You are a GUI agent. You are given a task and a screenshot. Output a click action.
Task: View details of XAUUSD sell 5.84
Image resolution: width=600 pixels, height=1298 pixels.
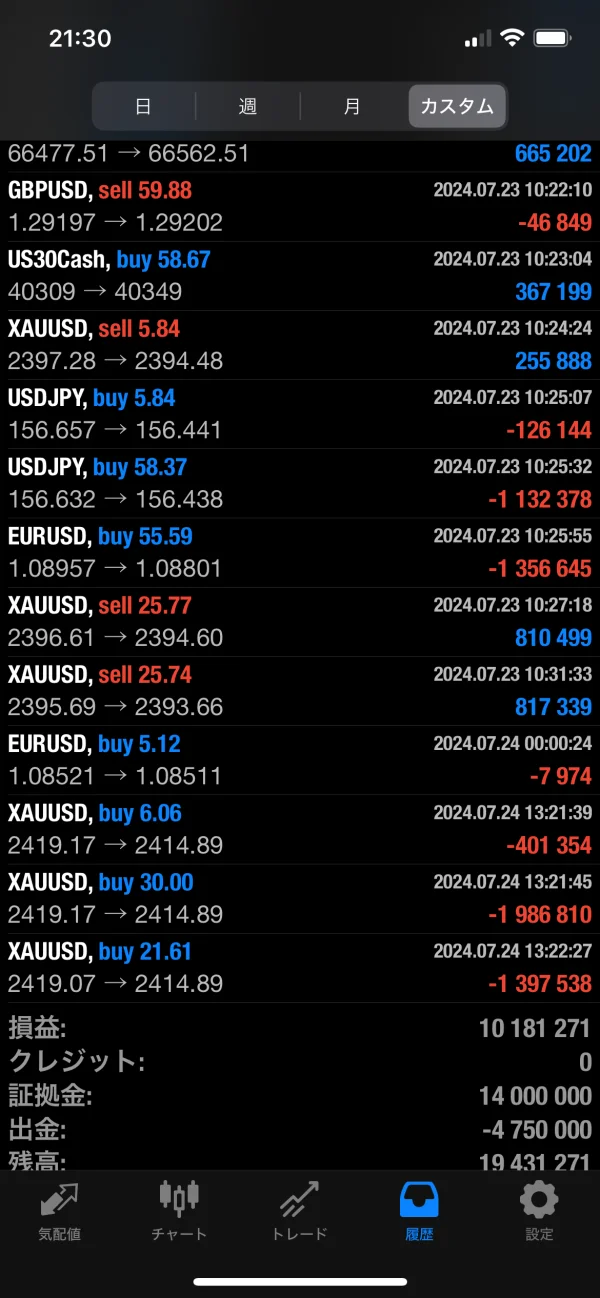click(300, 344)
